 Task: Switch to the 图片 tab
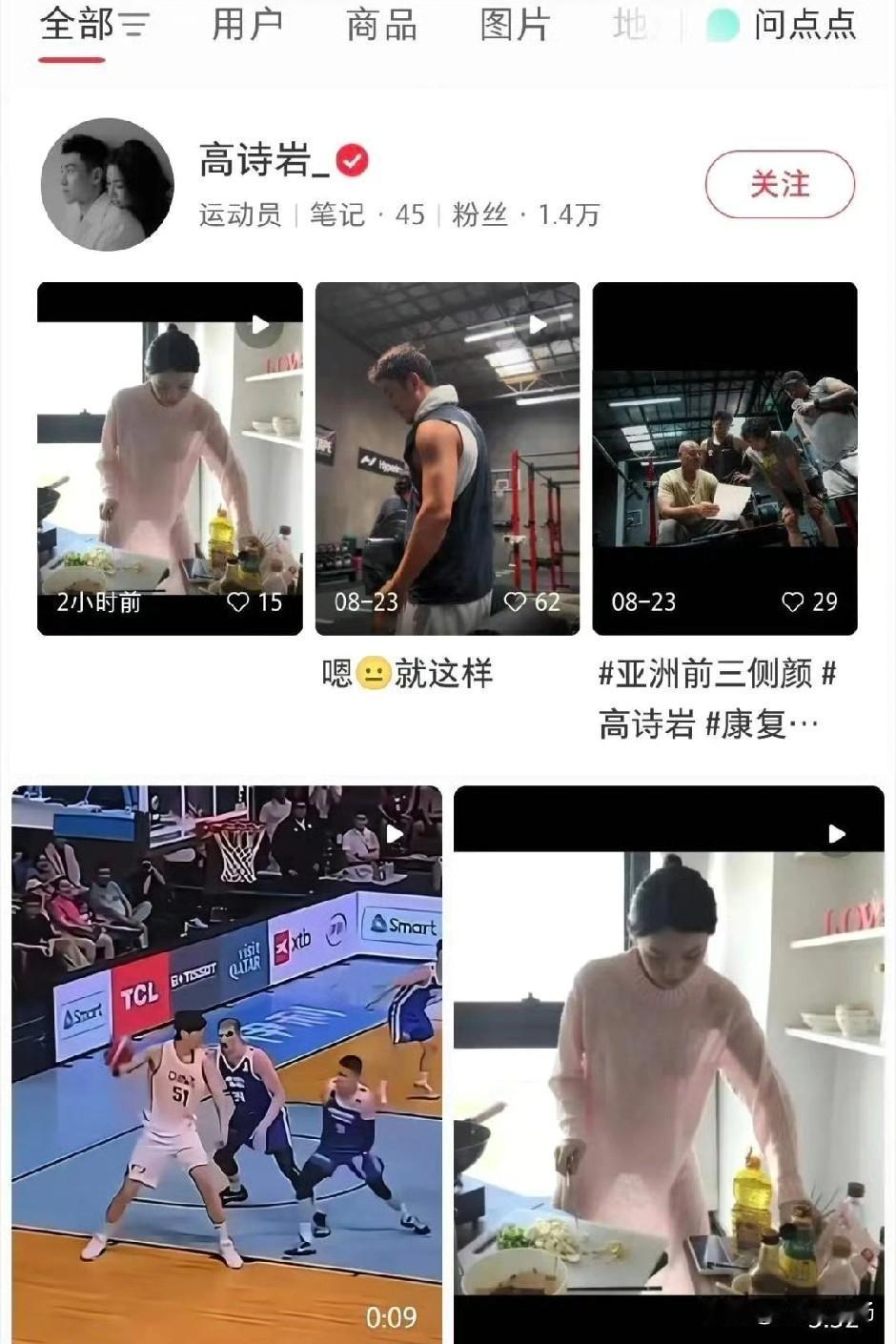515,25
